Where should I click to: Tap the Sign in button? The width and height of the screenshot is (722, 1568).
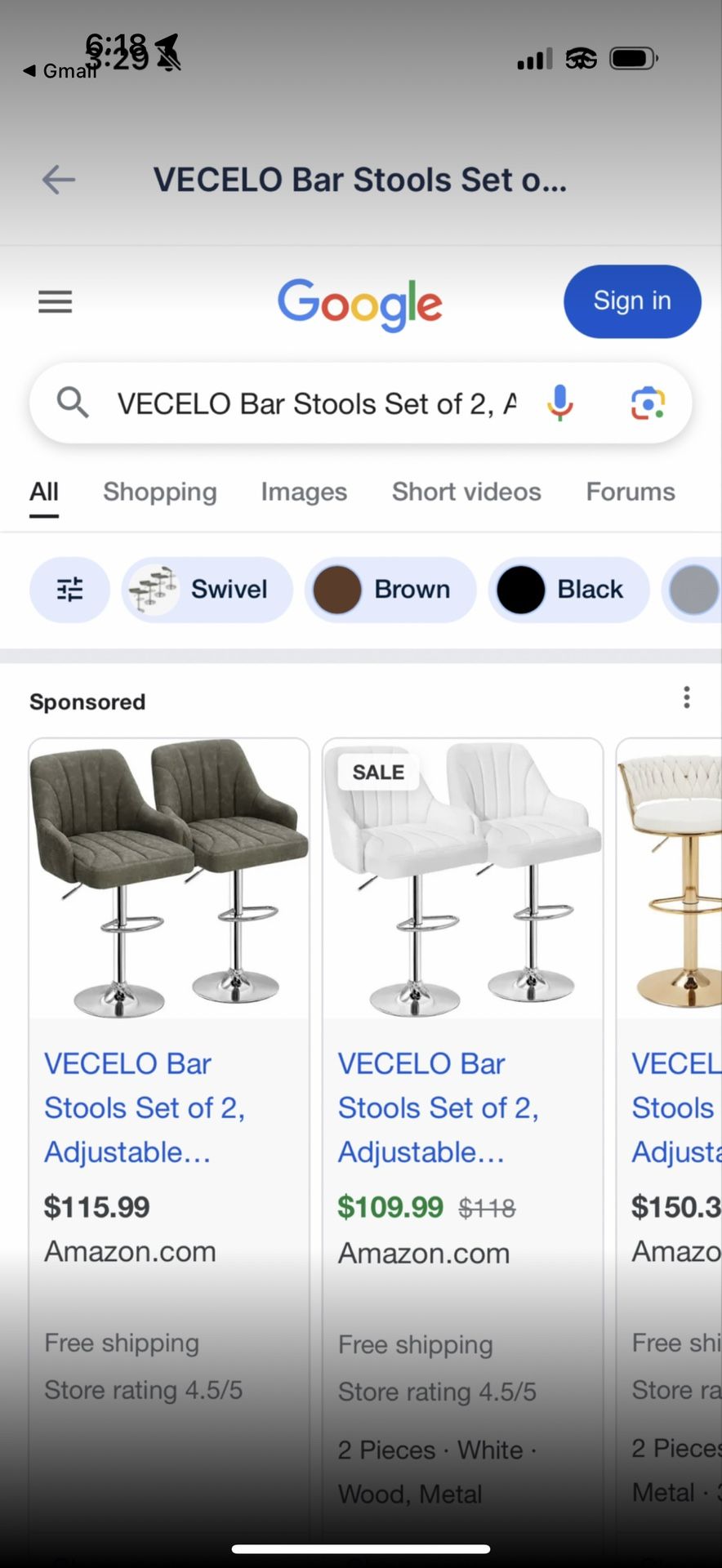pos(631,301)
